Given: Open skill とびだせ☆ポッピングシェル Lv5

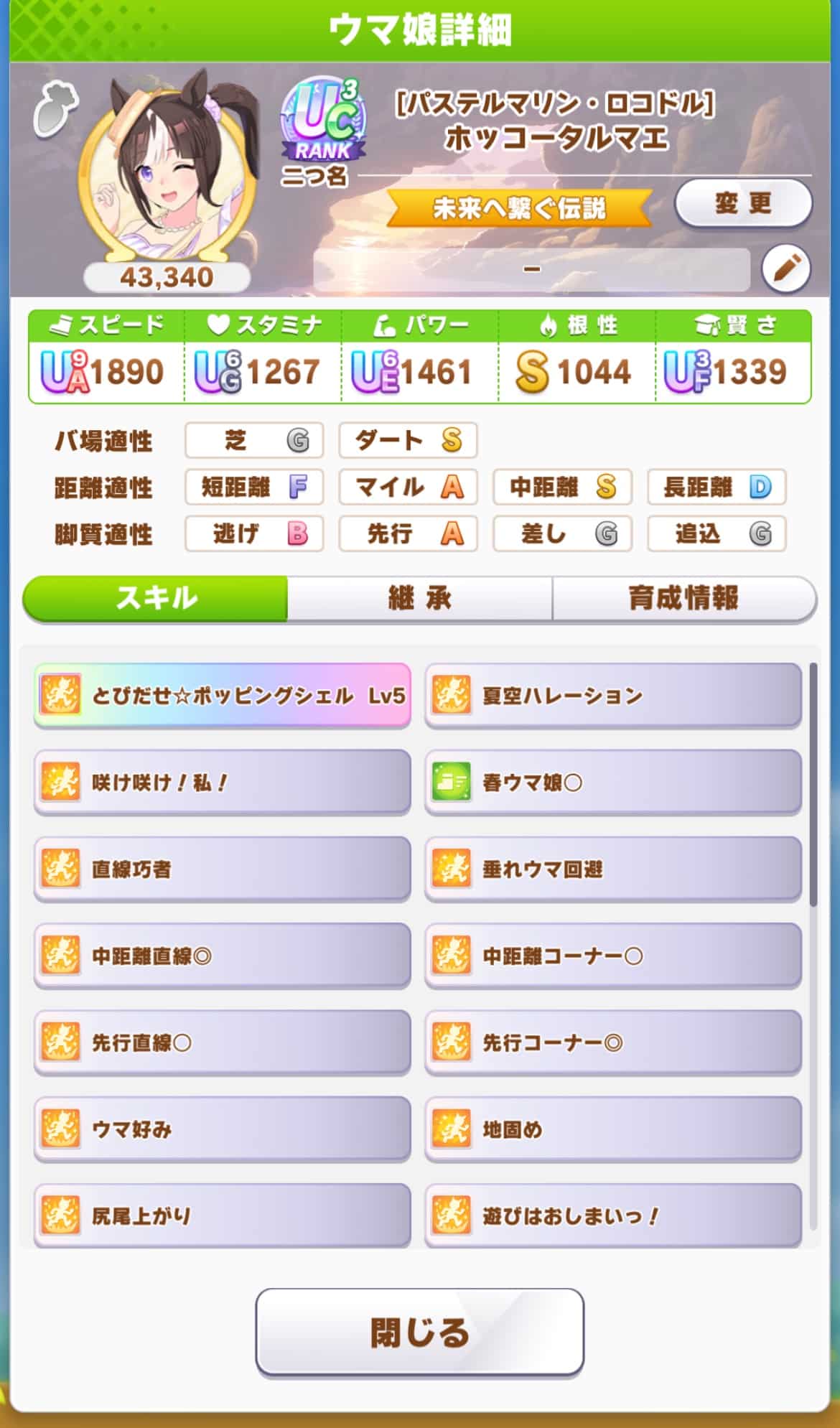Looking at the screenshot, I should [x=222, y=696].
